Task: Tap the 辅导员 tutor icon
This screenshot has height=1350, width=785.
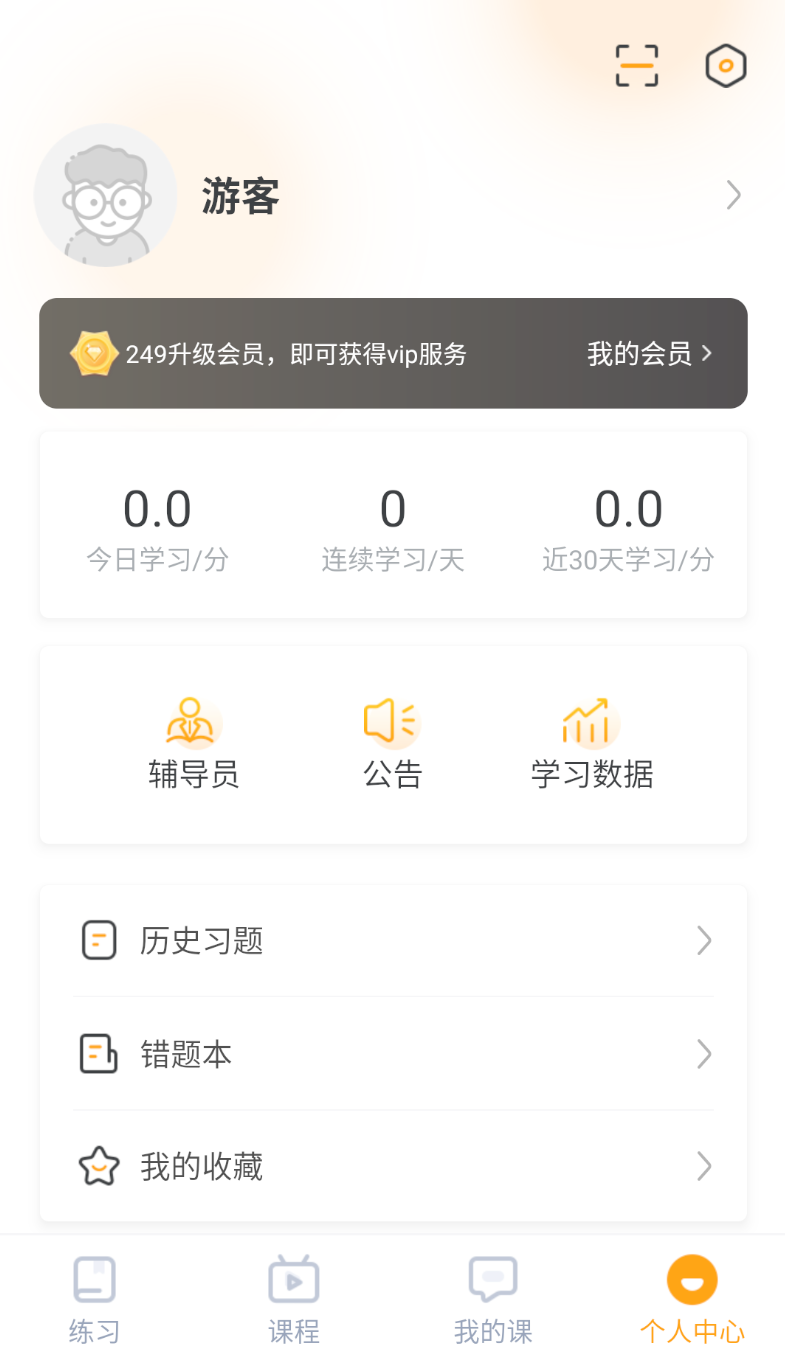Action: (193, 720)
